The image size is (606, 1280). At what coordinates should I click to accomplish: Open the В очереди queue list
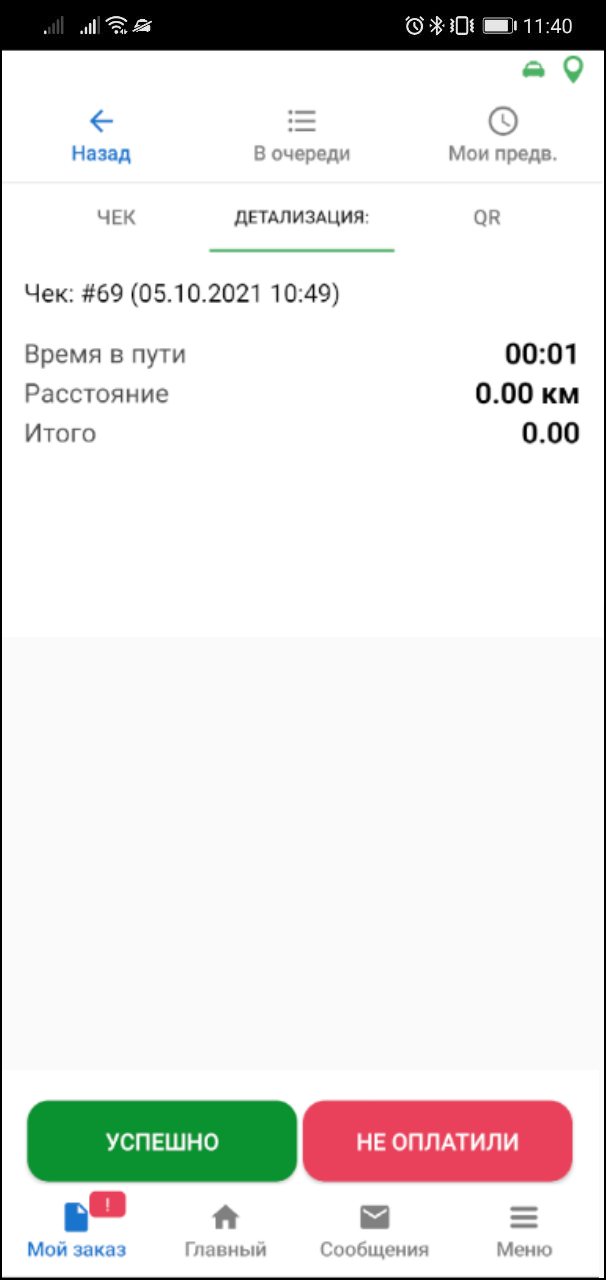[301, 136]
